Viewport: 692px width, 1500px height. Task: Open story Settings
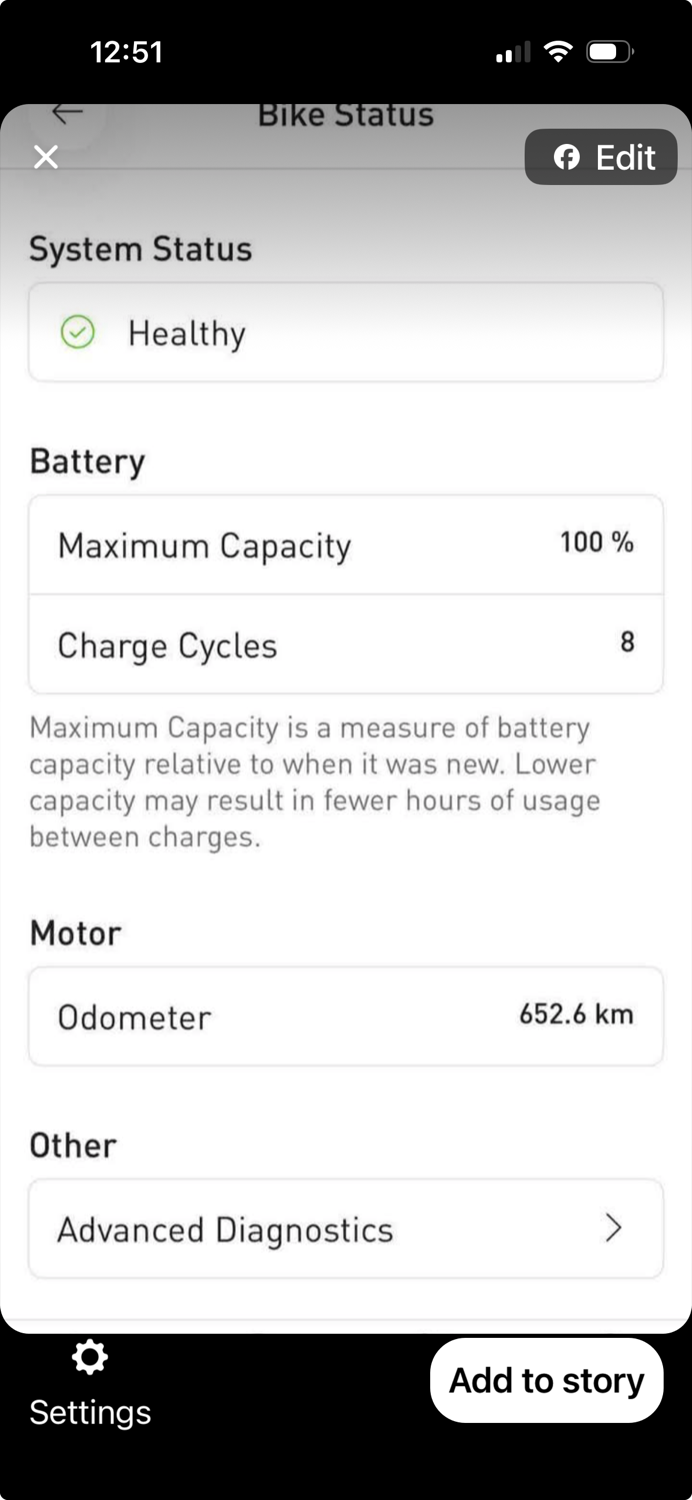[90, 1385]
